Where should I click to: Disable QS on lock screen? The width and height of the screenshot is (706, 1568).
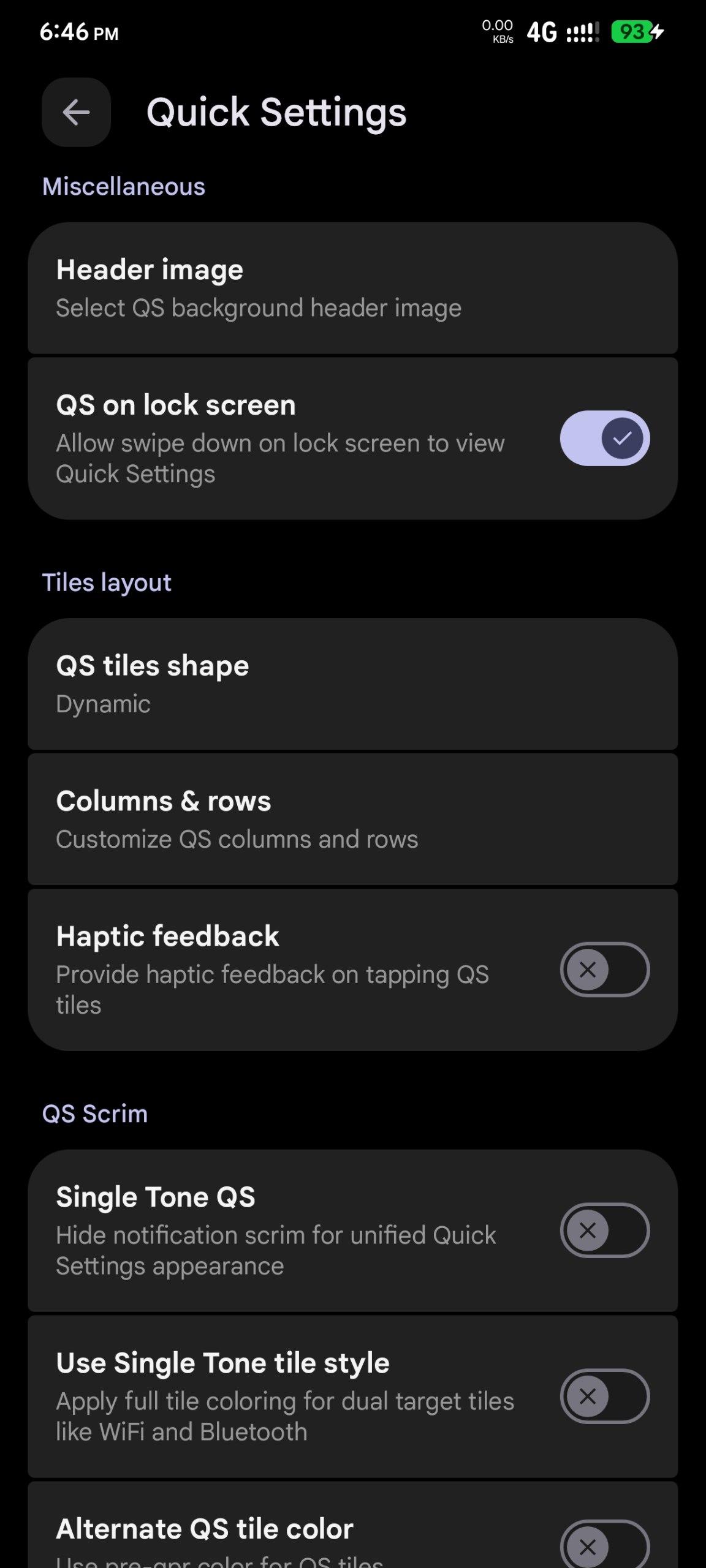click(x=604, y=439)
